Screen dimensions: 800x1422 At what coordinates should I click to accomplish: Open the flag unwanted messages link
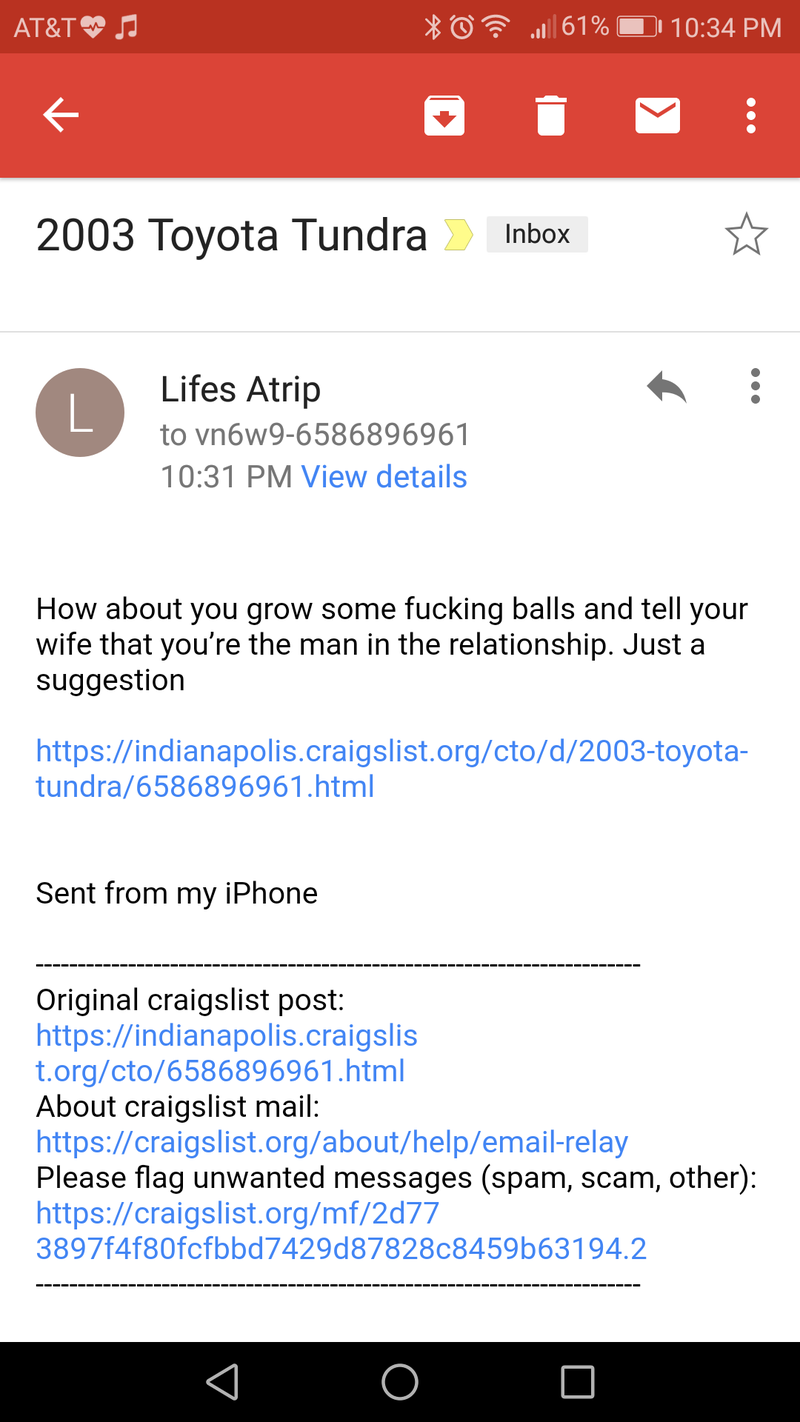click(x=341, y=1231)
